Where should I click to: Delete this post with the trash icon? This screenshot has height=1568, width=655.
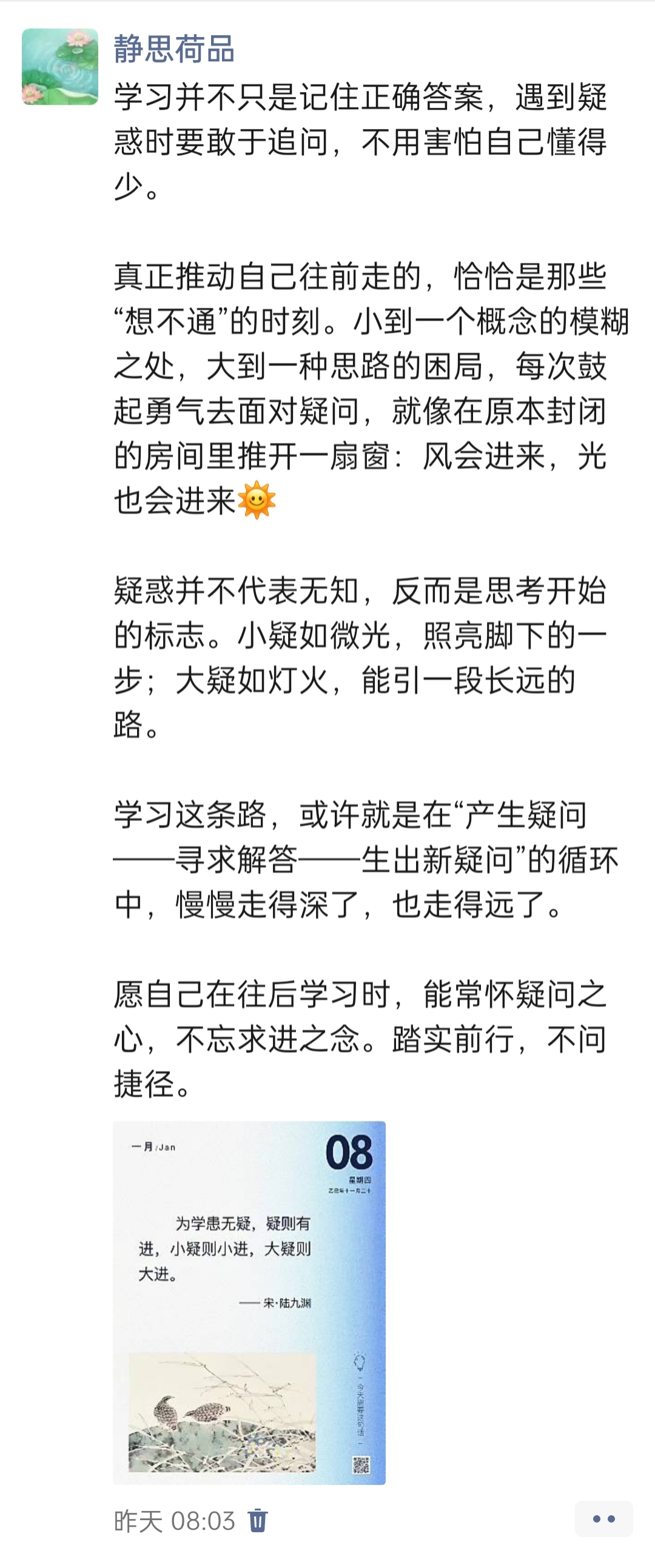point(258,1520)
